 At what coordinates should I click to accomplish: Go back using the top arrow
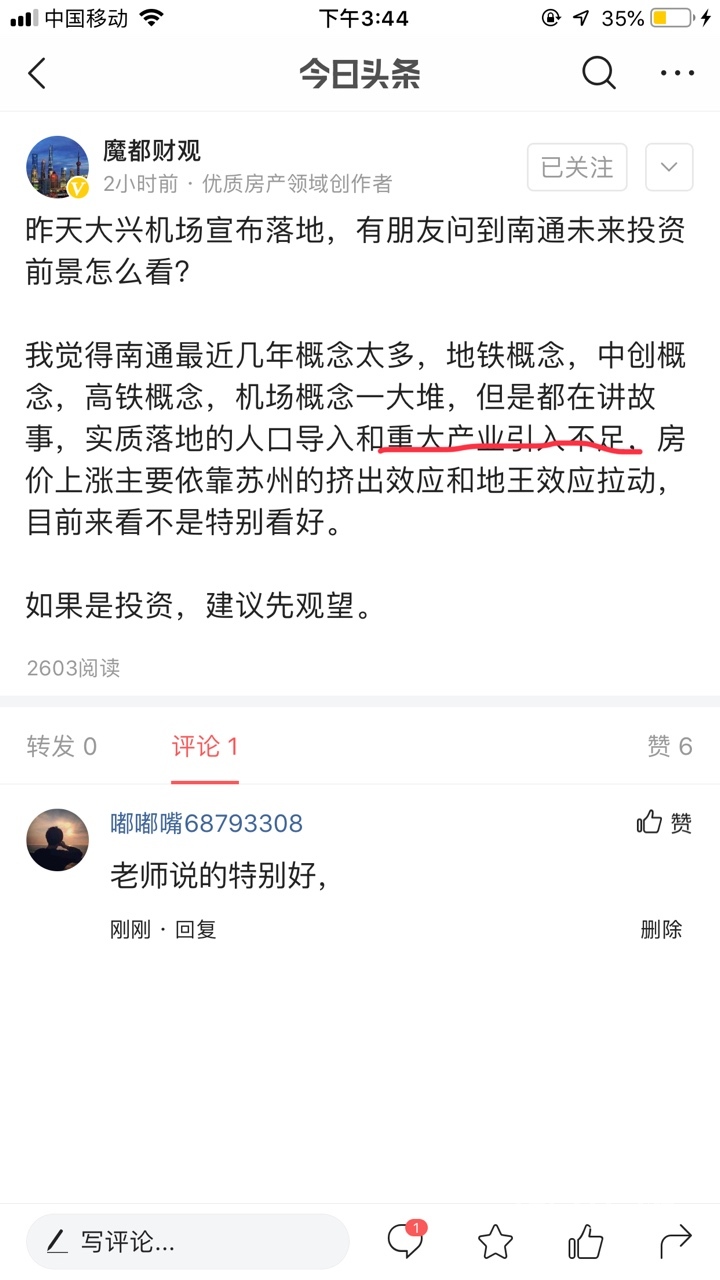pos(38,73)
